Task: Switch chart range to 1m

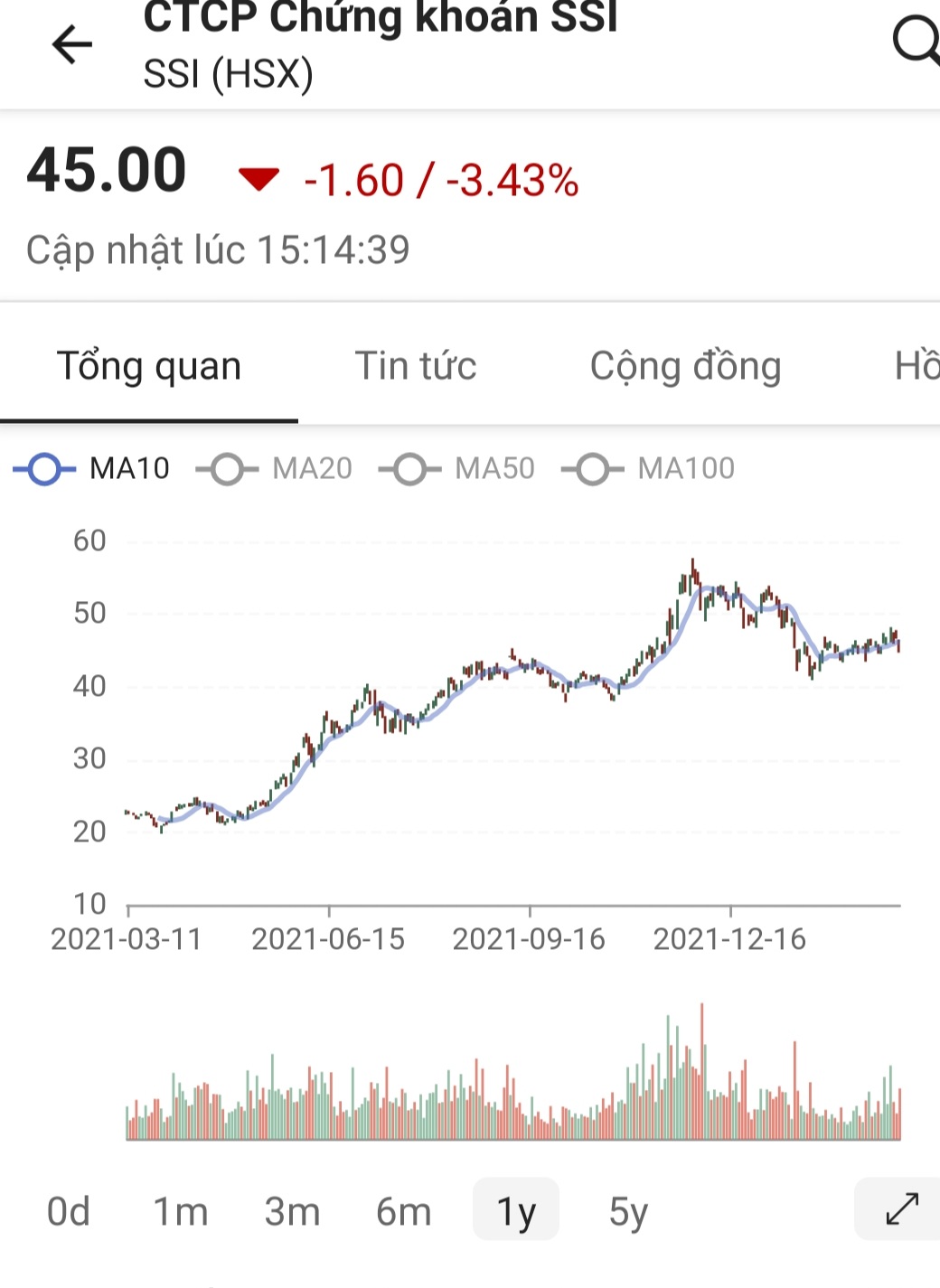Action: pos(180,1211)
